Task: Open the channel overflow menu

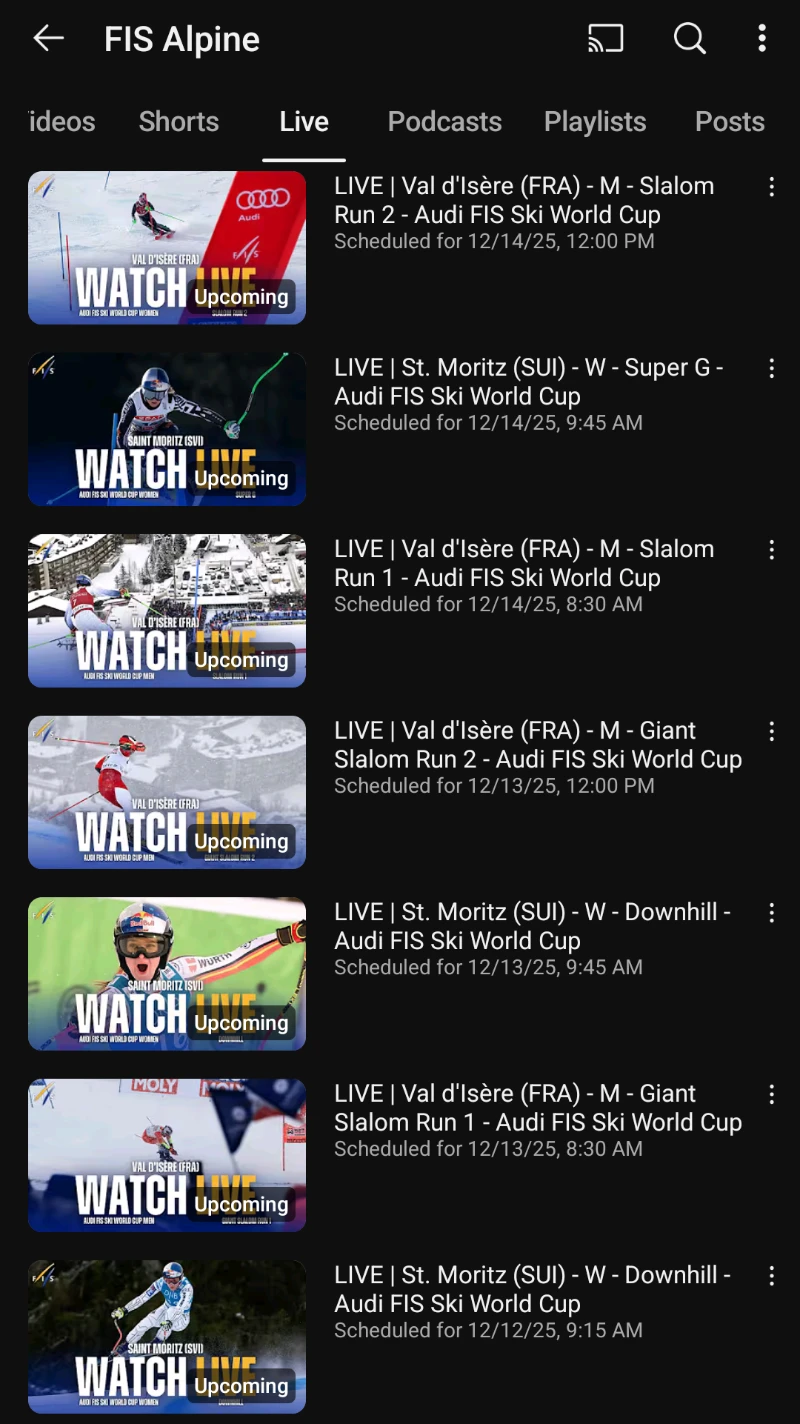Action: click(762, 39)
